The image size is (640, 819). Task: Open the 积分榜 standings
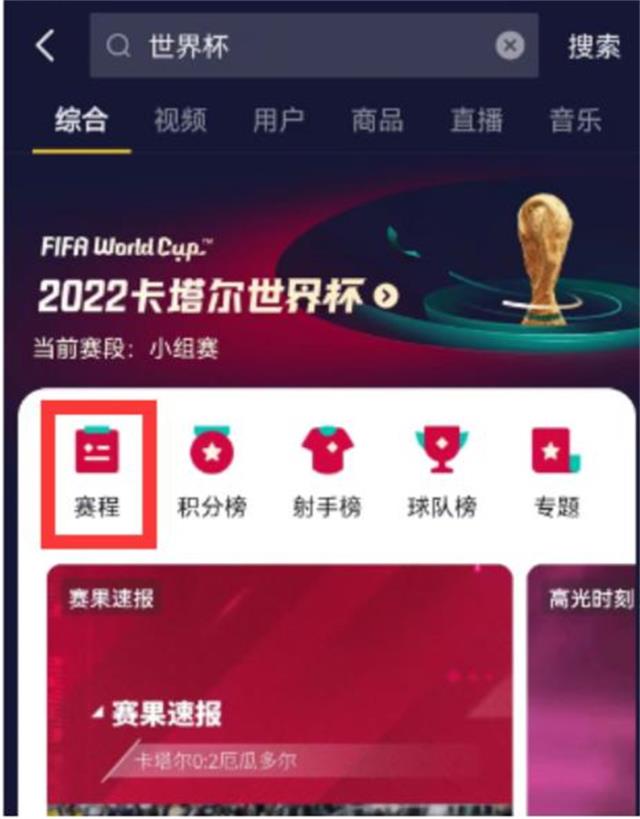pyautogui.click(x=211, y=475)
